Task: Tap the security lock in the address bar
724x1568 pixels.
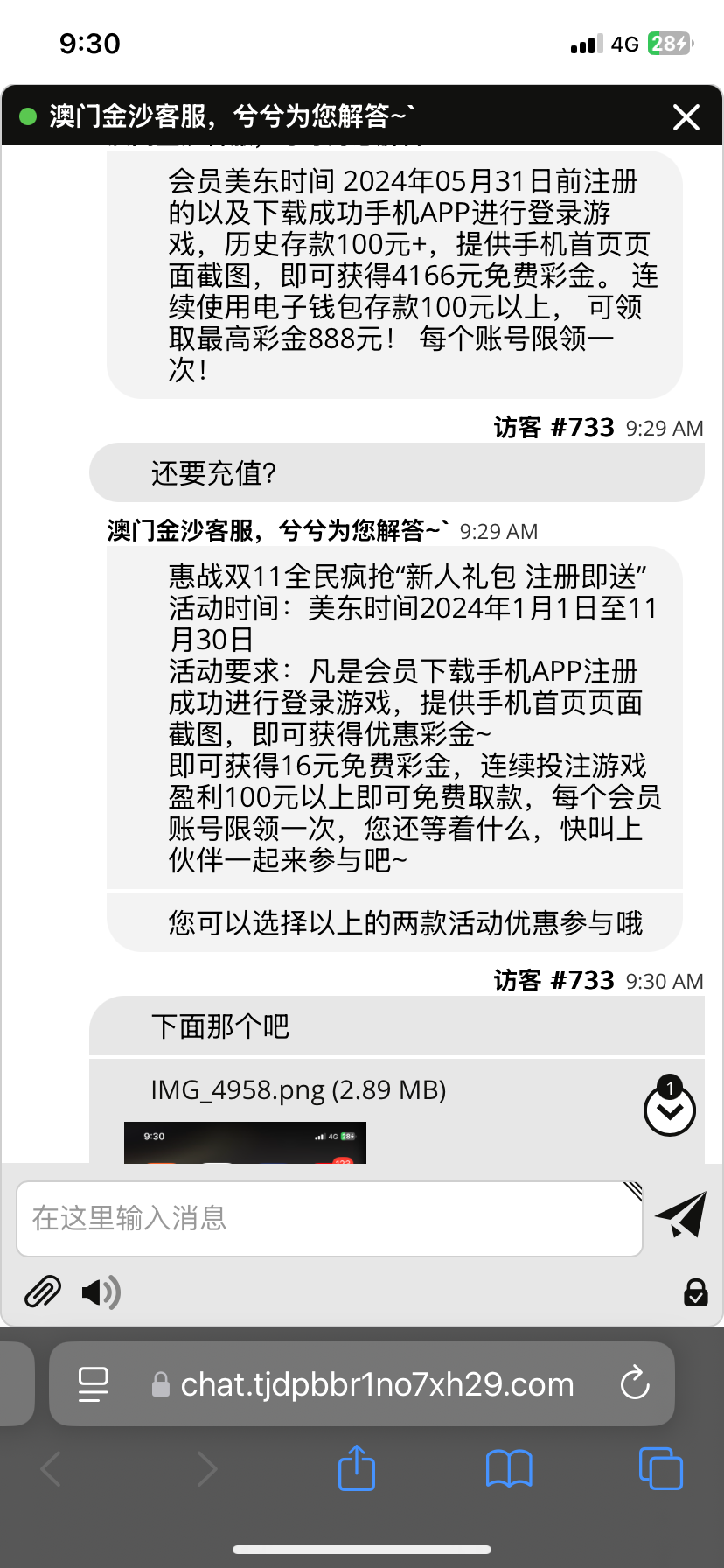Action: (x=160, y=1383)
